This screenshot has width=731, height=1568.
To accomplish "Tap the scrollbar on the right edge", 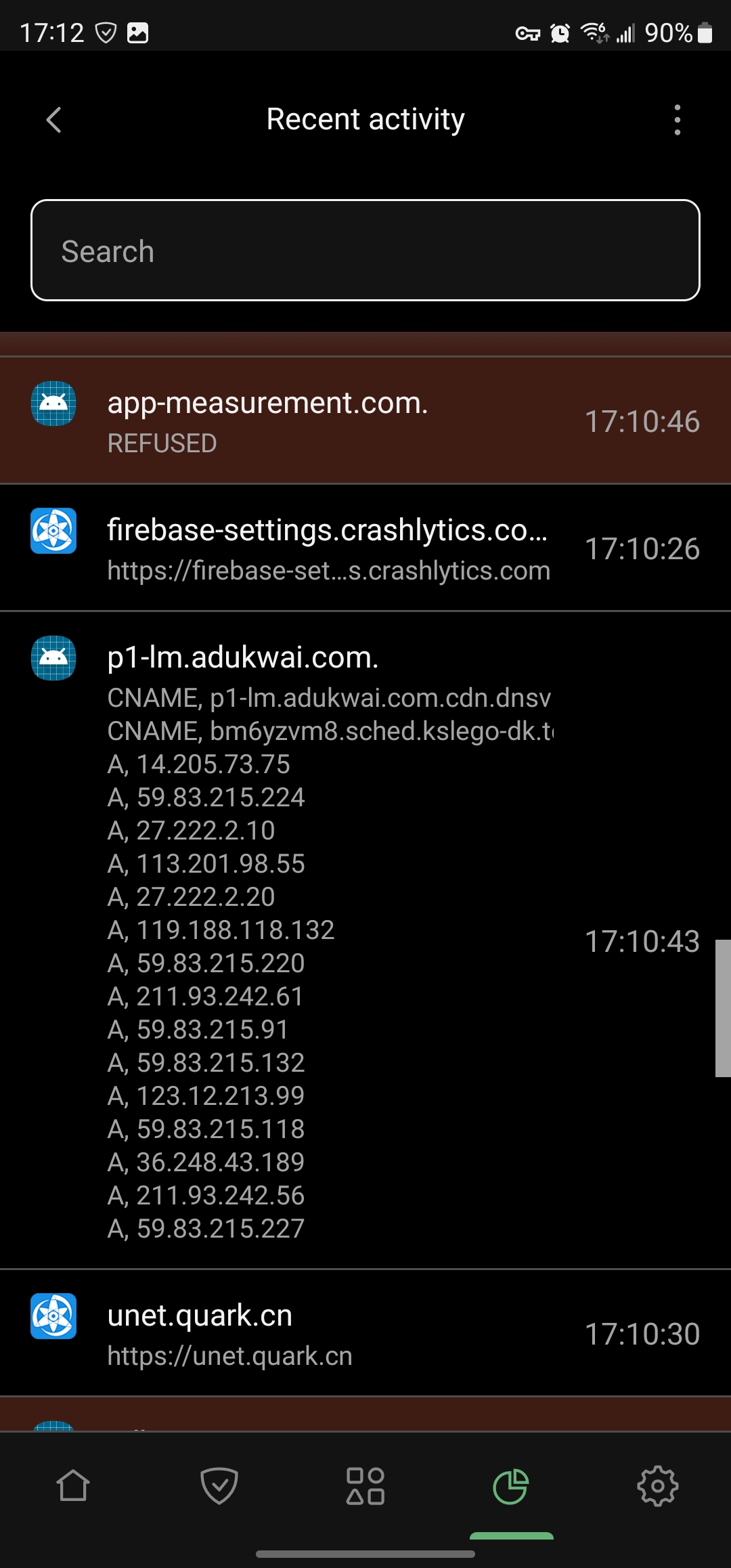I will (722, 1002).
